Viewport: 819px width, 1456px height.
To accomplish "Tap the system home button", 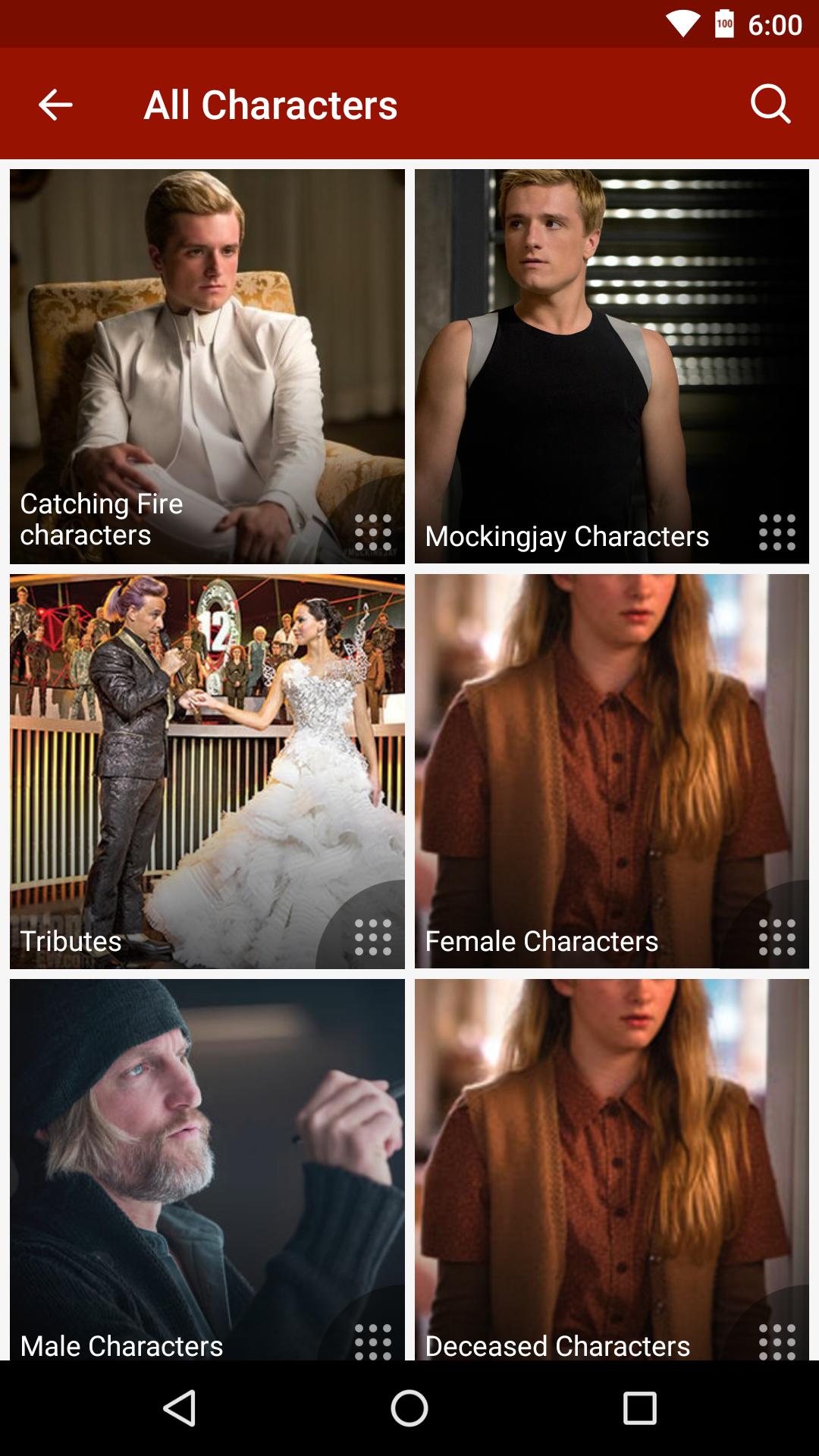I will tap(409, 1408).
